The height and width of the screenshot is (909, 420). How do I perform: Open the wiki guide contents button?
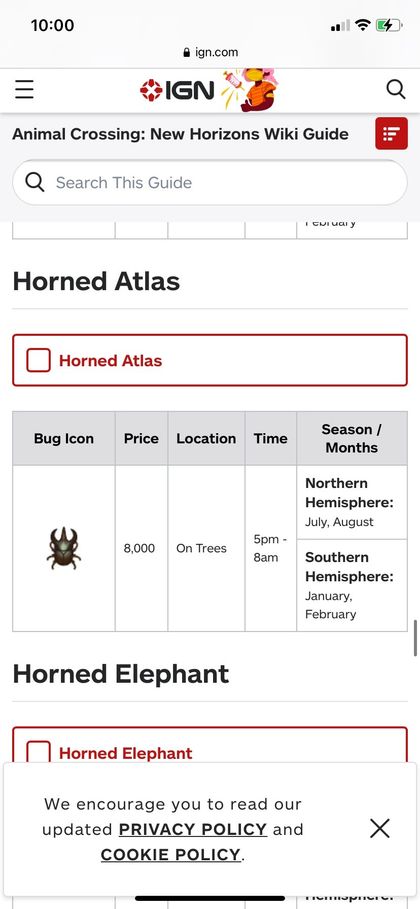[392, 134]
